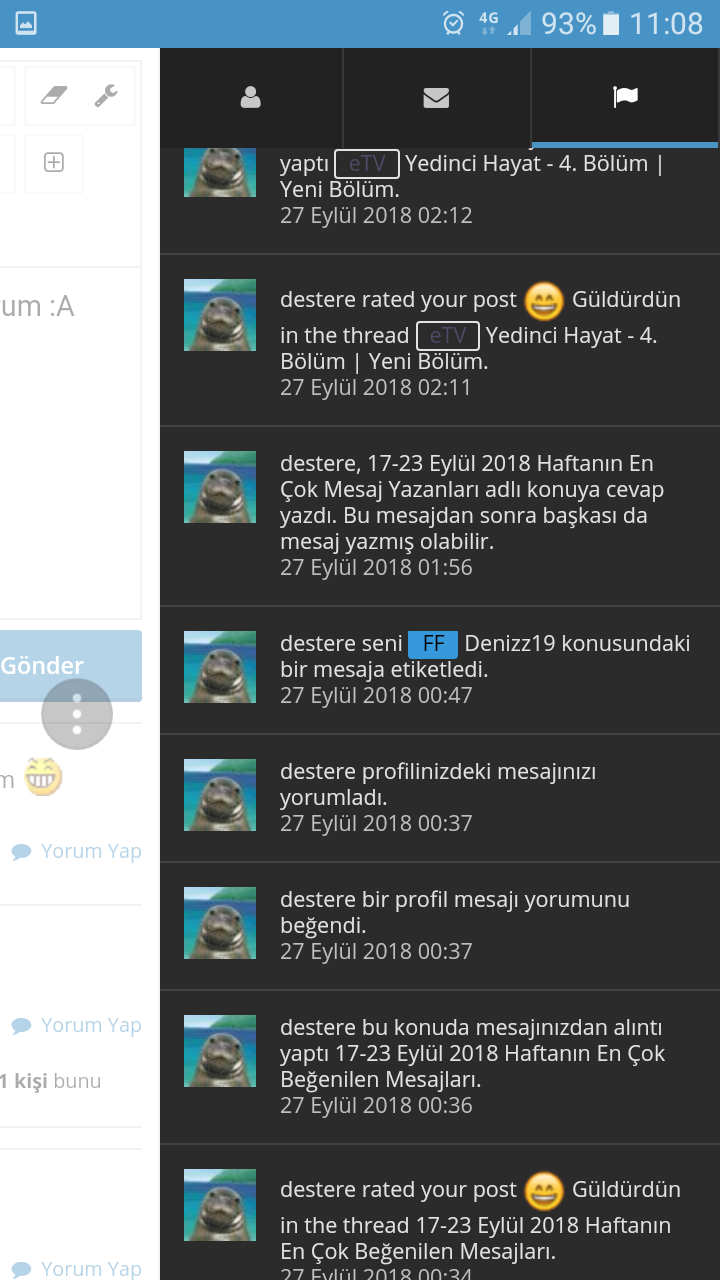Screen dimensions: 720x1280
Task: Open alert 'destere bir profil mesajı yorumunu beğendi'
Action: coord(454,924)
